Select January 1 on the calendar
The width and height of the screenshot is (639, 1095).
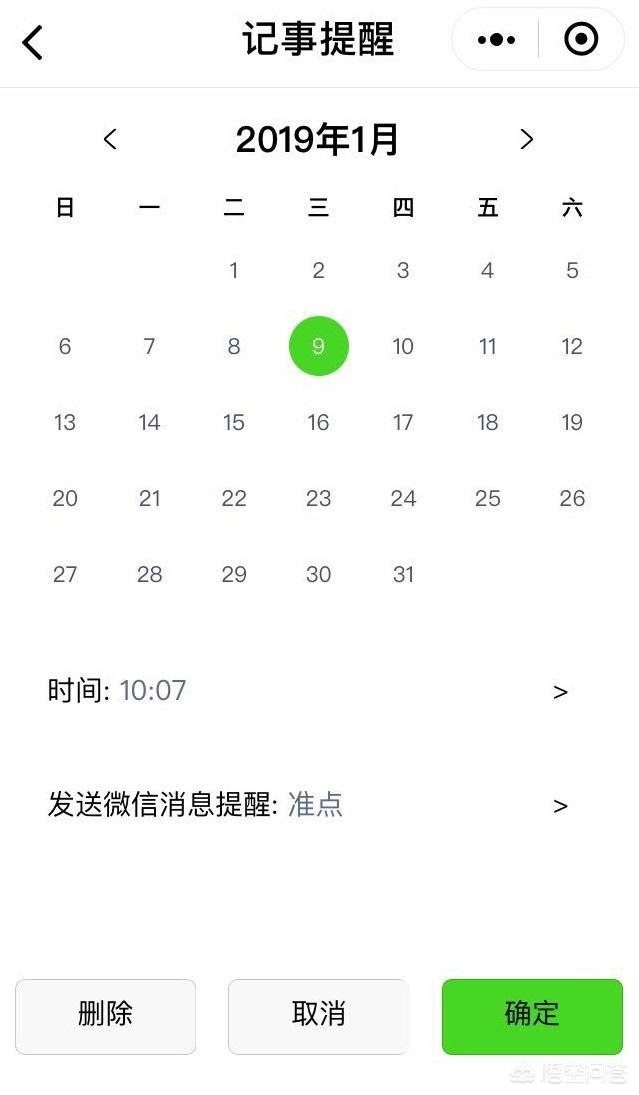click(x=233, y=270)
